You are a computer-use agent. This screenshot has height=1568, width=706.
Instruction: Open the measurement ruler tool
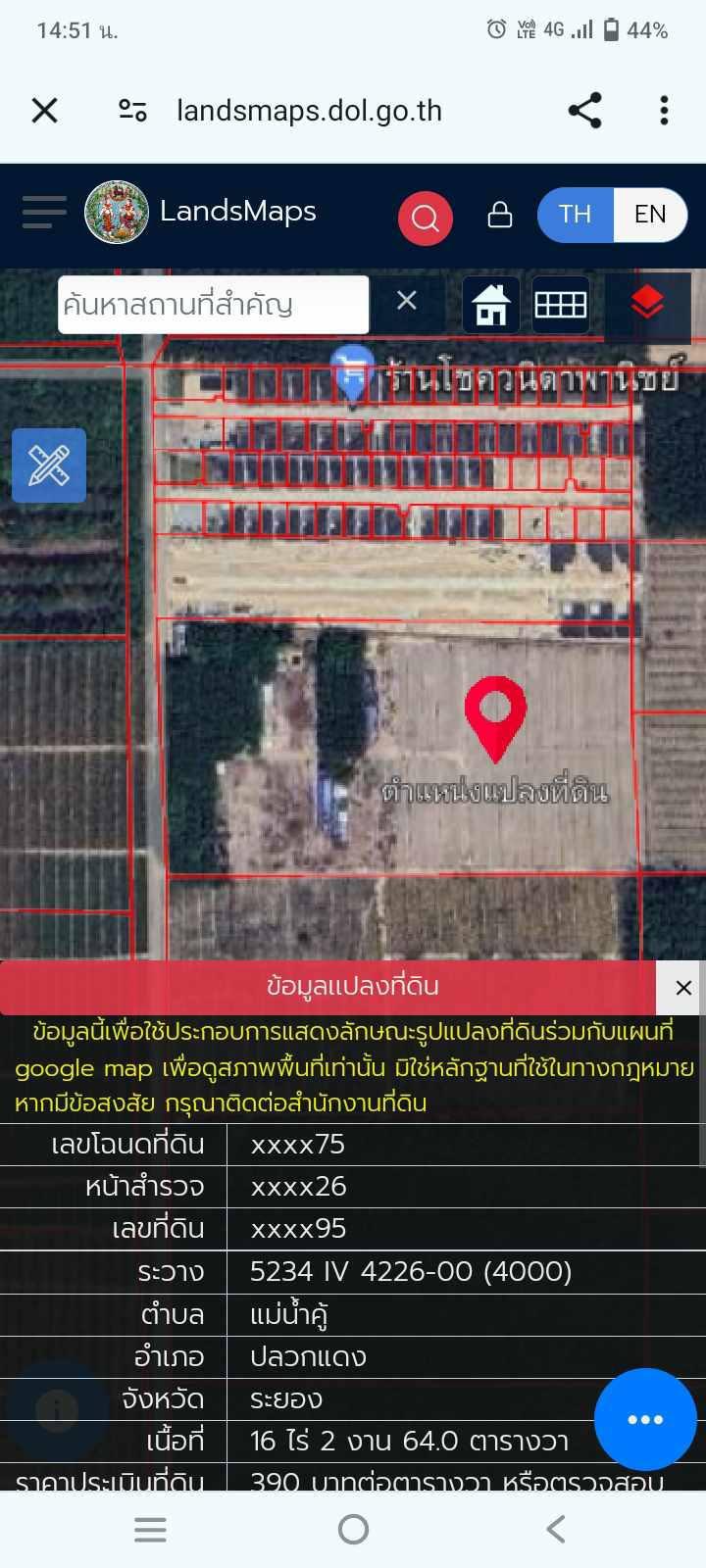[x=49, y=465]
